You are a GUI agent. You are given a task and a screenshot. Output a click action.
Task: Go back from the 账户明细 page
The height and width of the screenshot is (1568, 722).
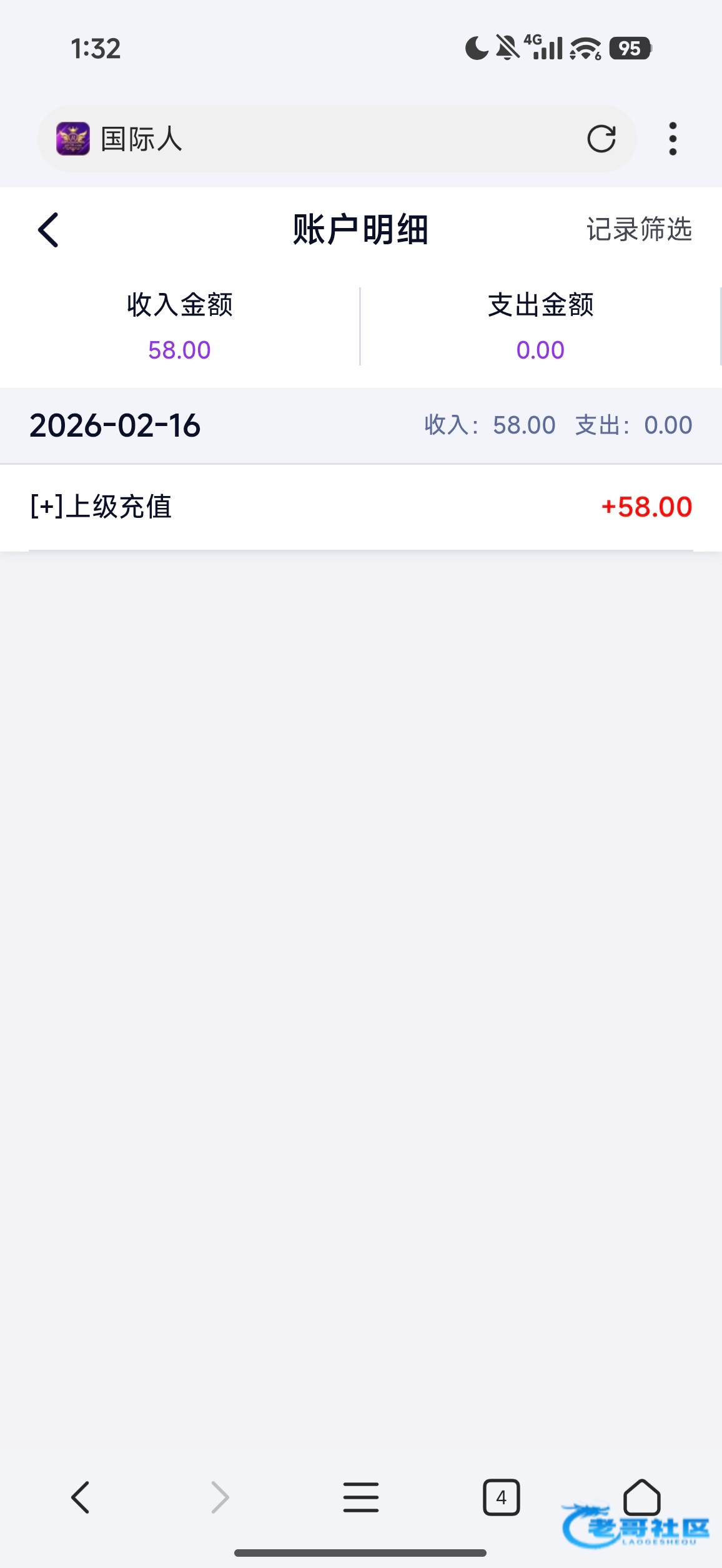click(49, 230)
